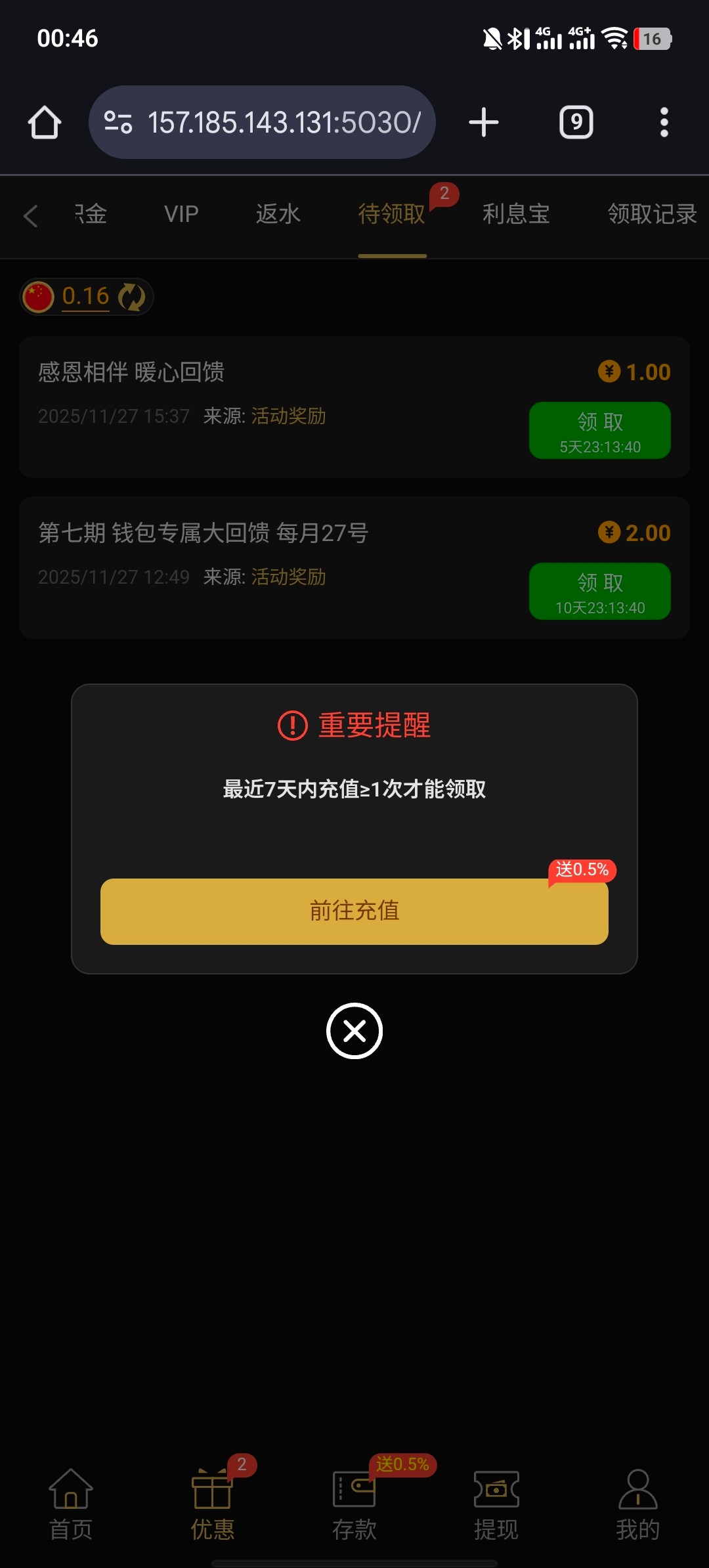Refresh the 0.16 balance

132,297
